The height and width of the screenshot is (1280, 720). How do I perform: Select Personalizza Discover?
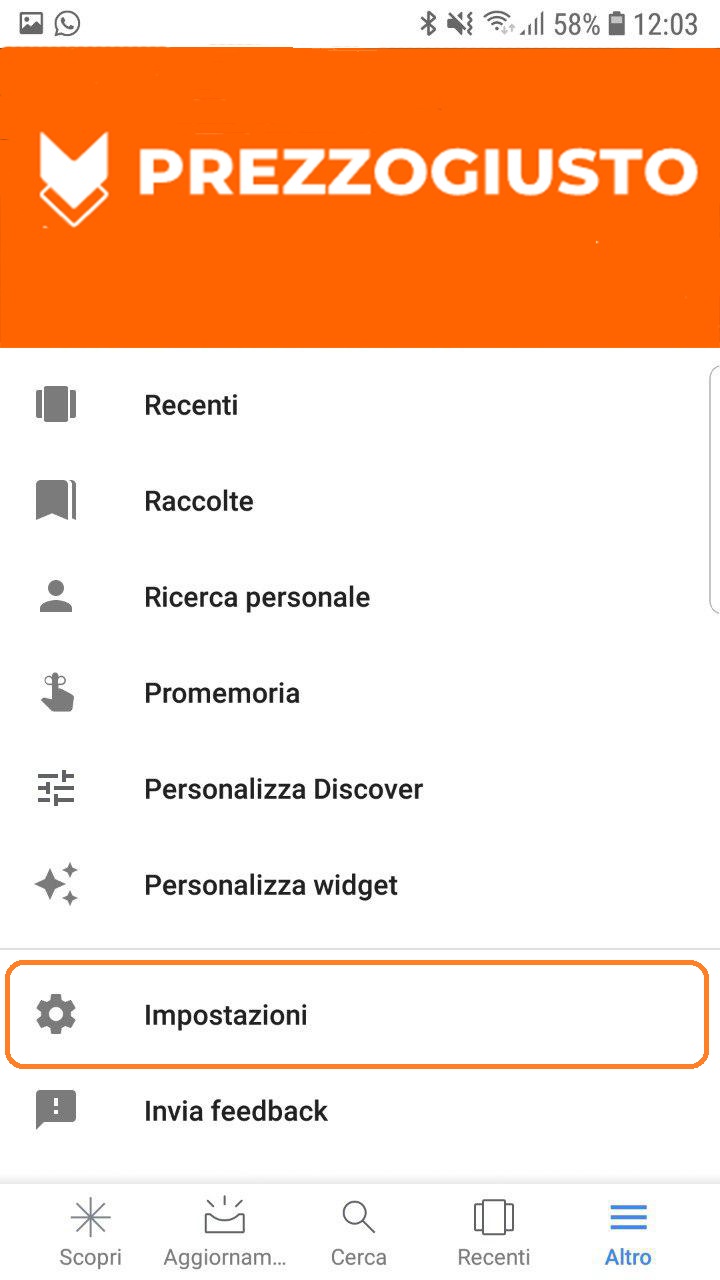(x=283, y=789)
